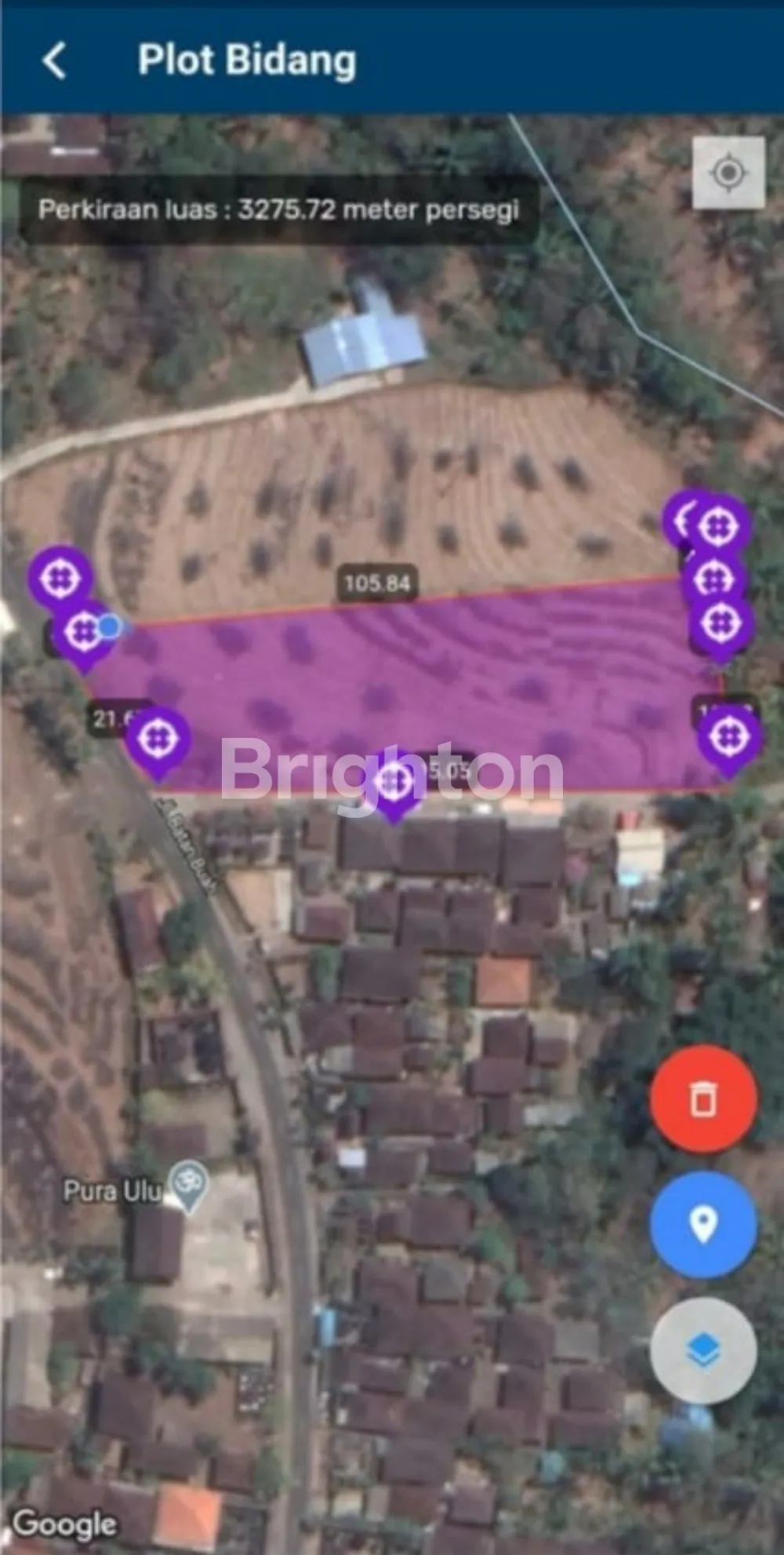Go back from Plot Bidang screen
This screenshot has width=784, height=1555.
[x=54, y=60]
